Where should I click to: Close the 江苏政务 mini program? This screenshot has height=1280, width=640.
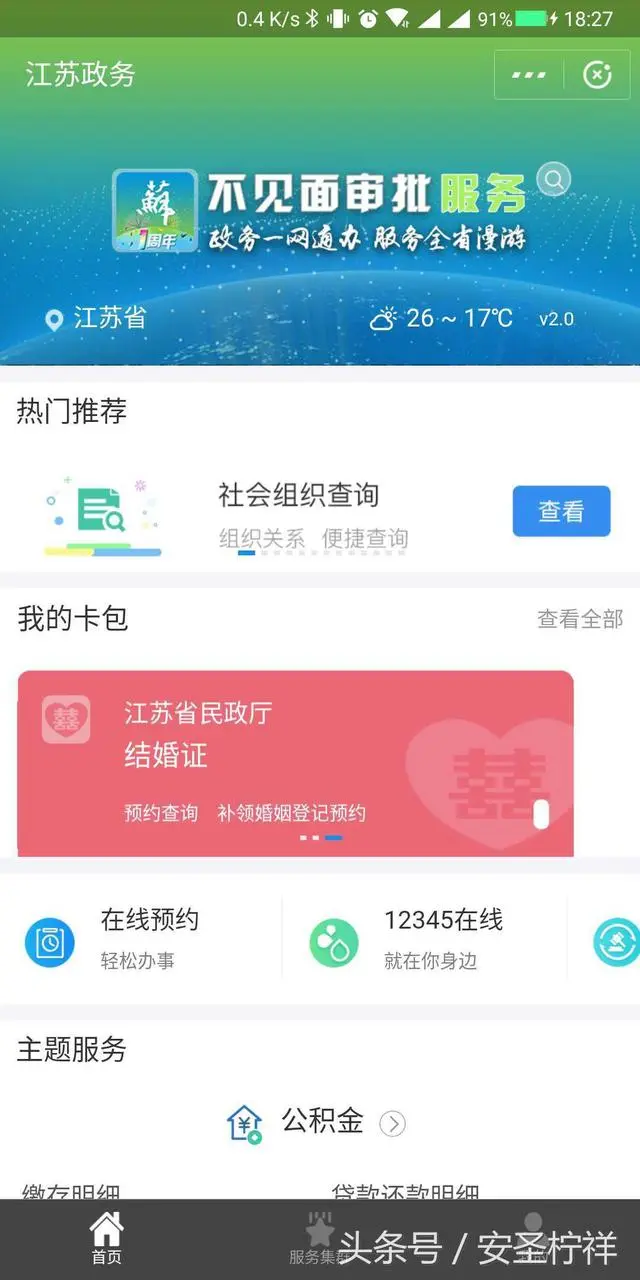click(597, 75)
